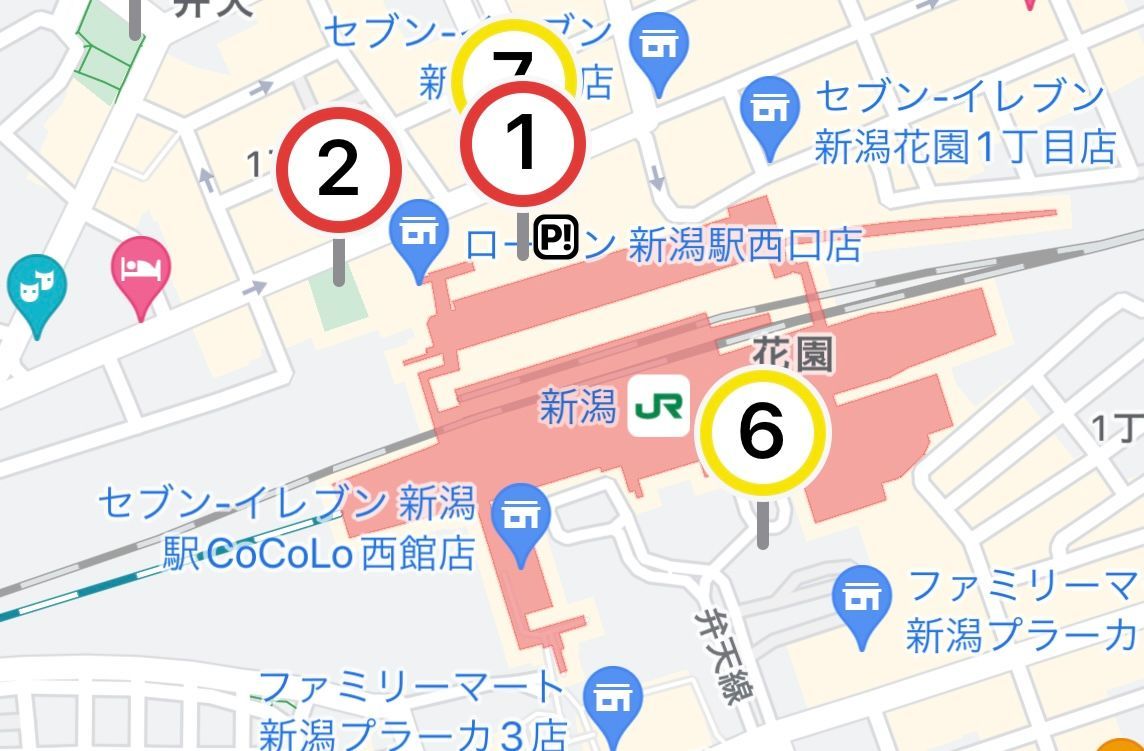Screen dimensions: 1144x751
Task: Open the teal theater masks marker
Action: [37, 288]
